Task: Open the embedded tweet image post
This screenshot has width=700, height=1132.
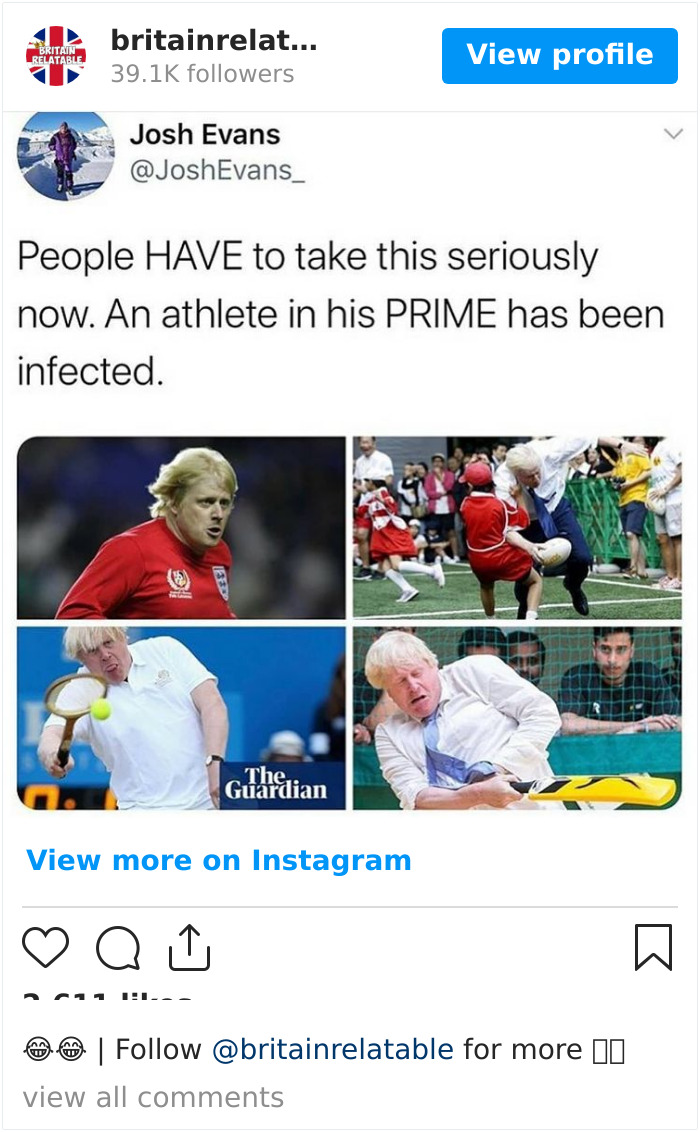Action: click(349, 462)
